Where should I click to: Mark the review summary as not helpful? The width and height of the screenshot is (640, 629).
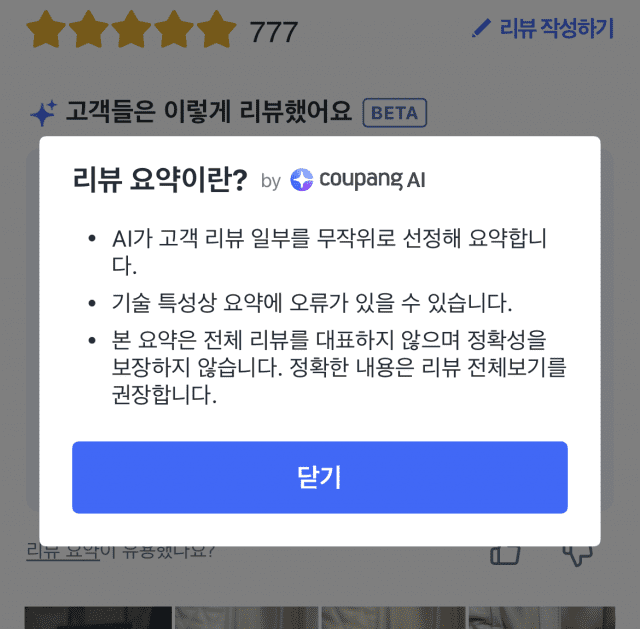tap(577, 554)
